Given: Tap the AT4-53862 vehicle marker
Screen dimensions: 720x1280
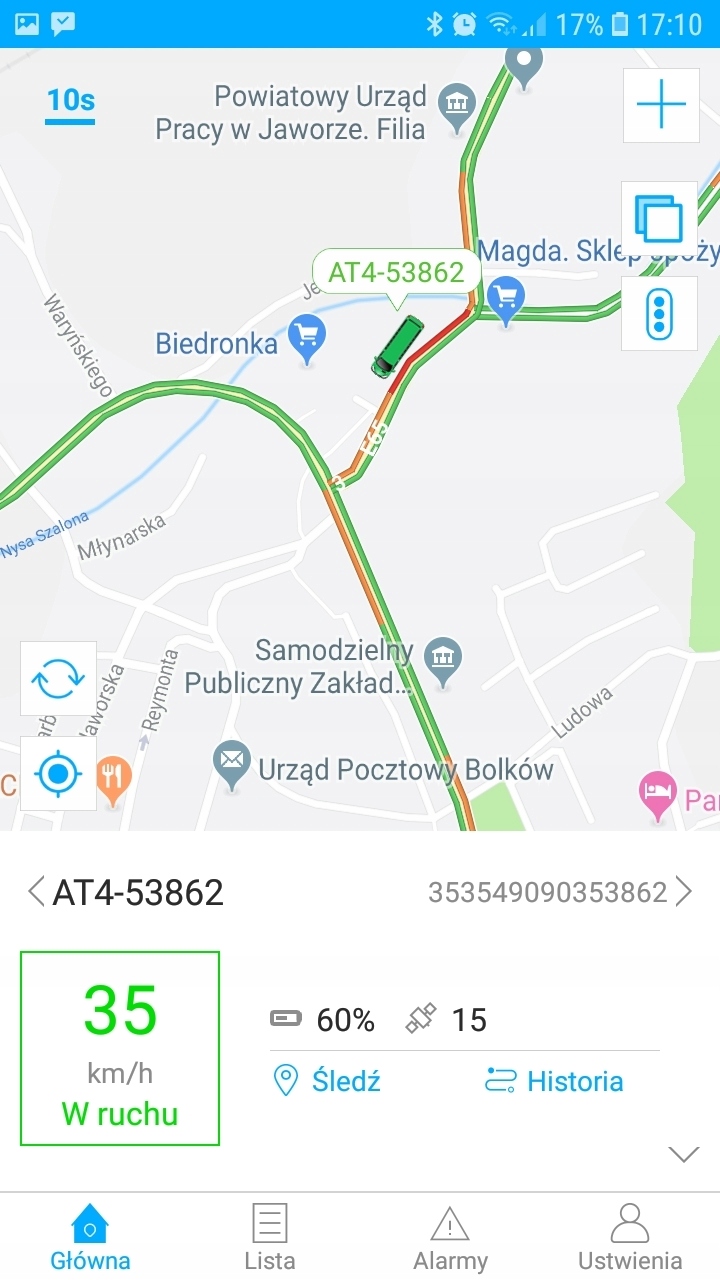Looking at the screenshot, I should 396,346.
